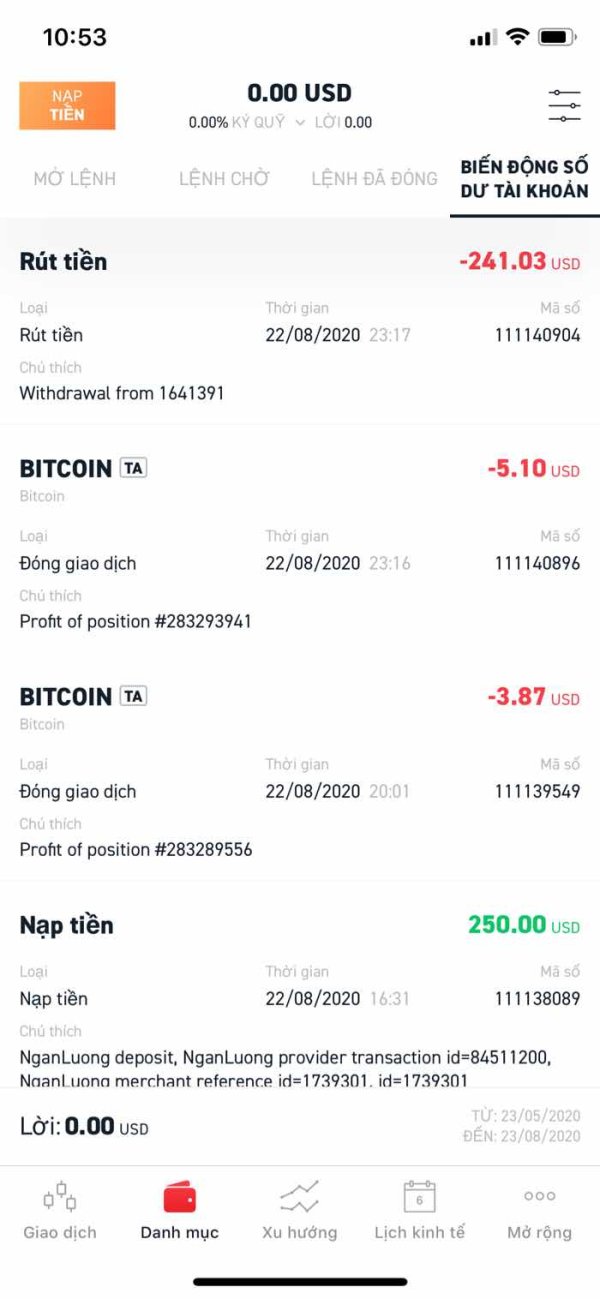Viewport: 600px width, 1299px height.
Task: Go to the Giao dịch tab
Action: [x=60, y=1210]
